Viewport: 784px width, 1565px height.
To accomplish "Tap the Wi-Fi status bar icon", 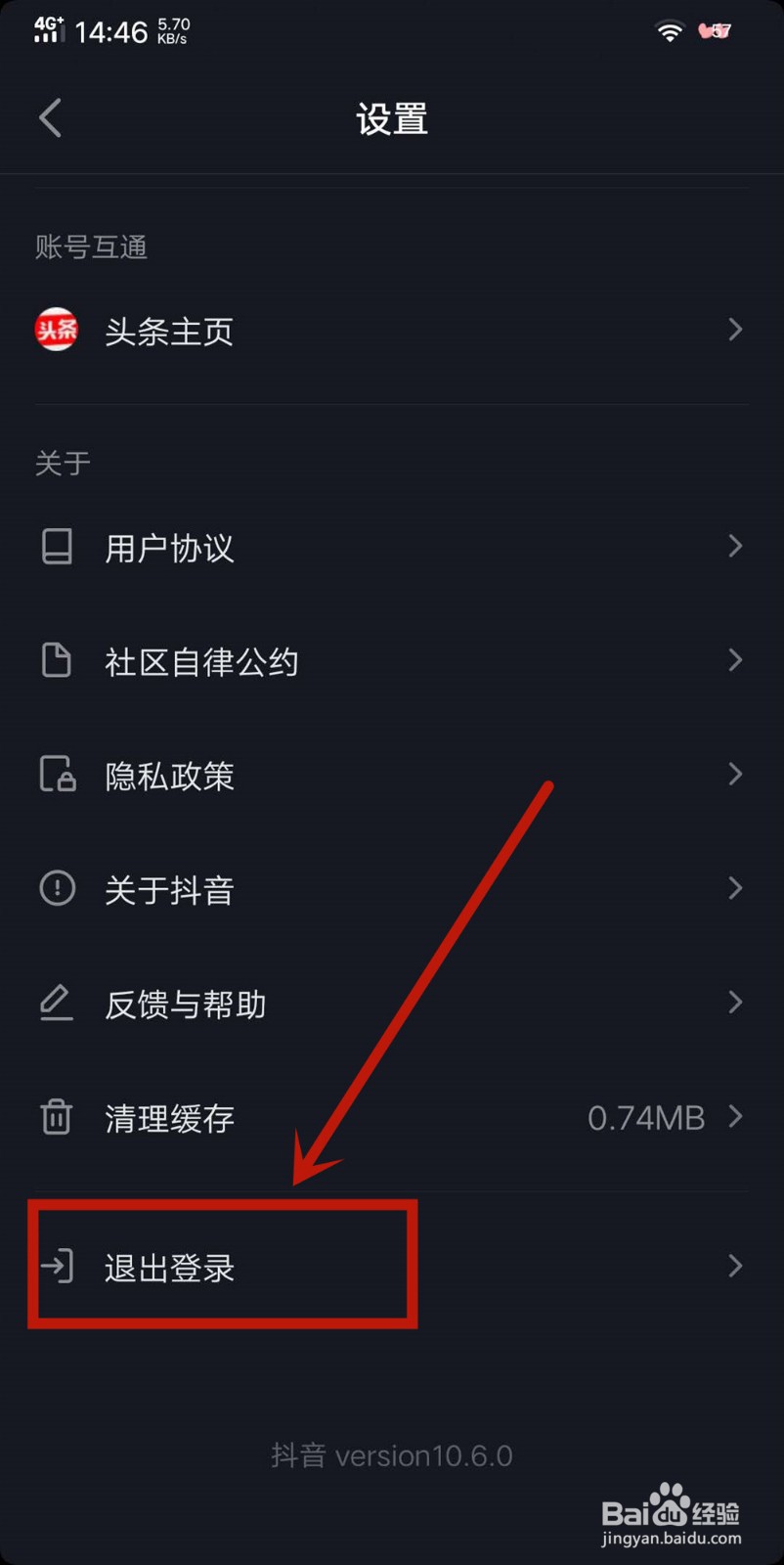I will tap(669, 30).
